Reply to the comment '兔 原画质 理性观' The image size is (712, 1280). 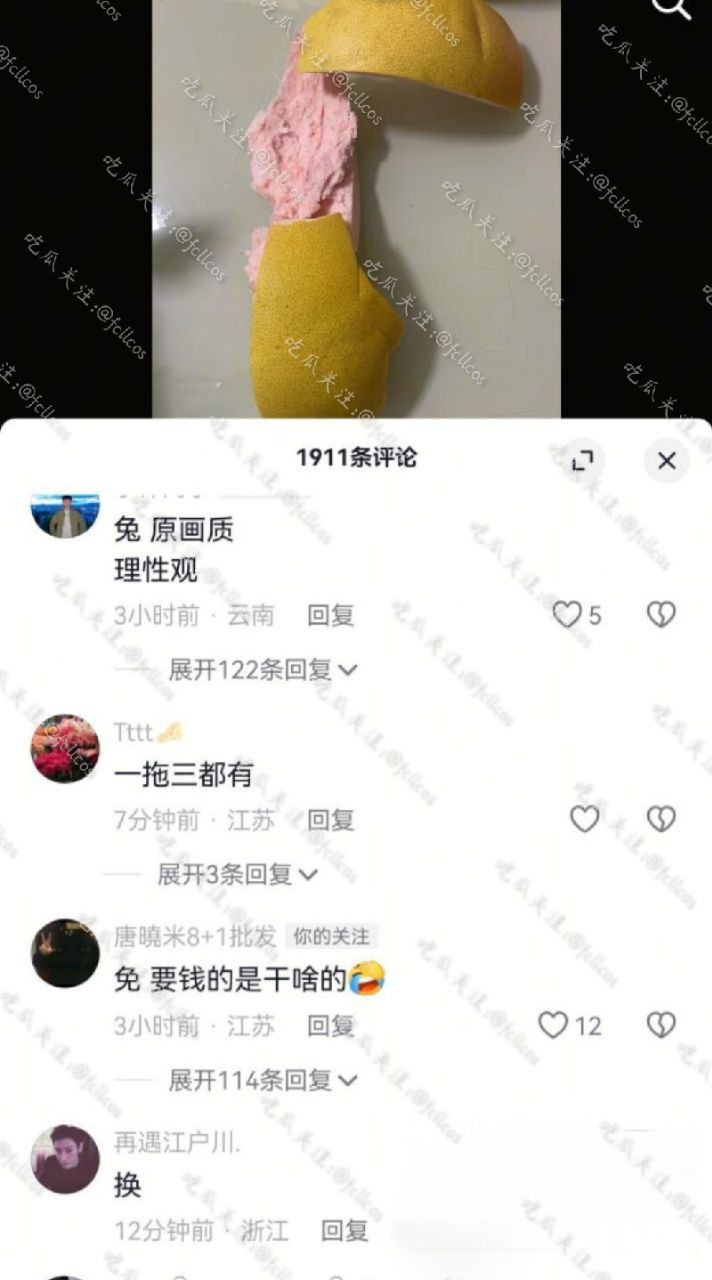pyautogui.click(x=330, y=615)
